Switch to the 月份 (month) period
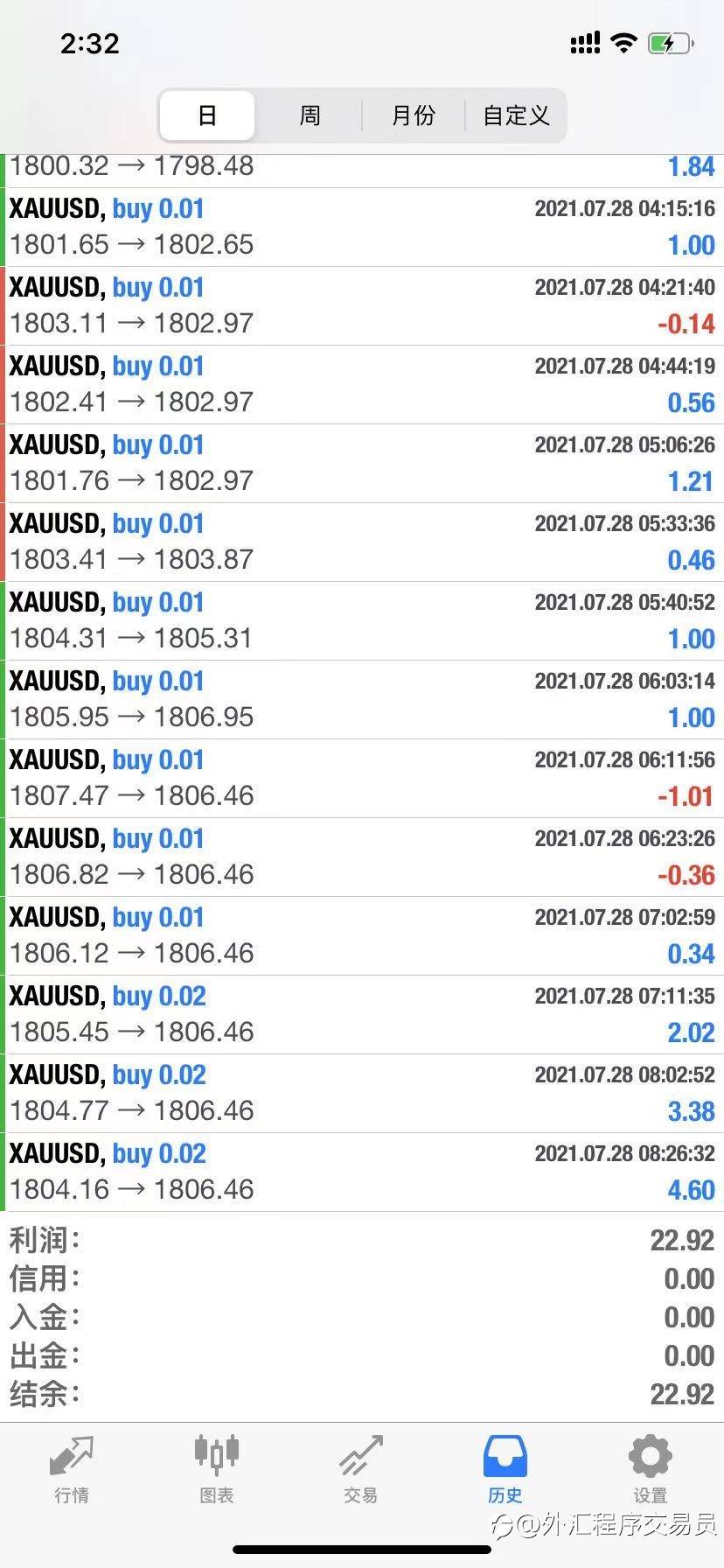 [413, 115]
